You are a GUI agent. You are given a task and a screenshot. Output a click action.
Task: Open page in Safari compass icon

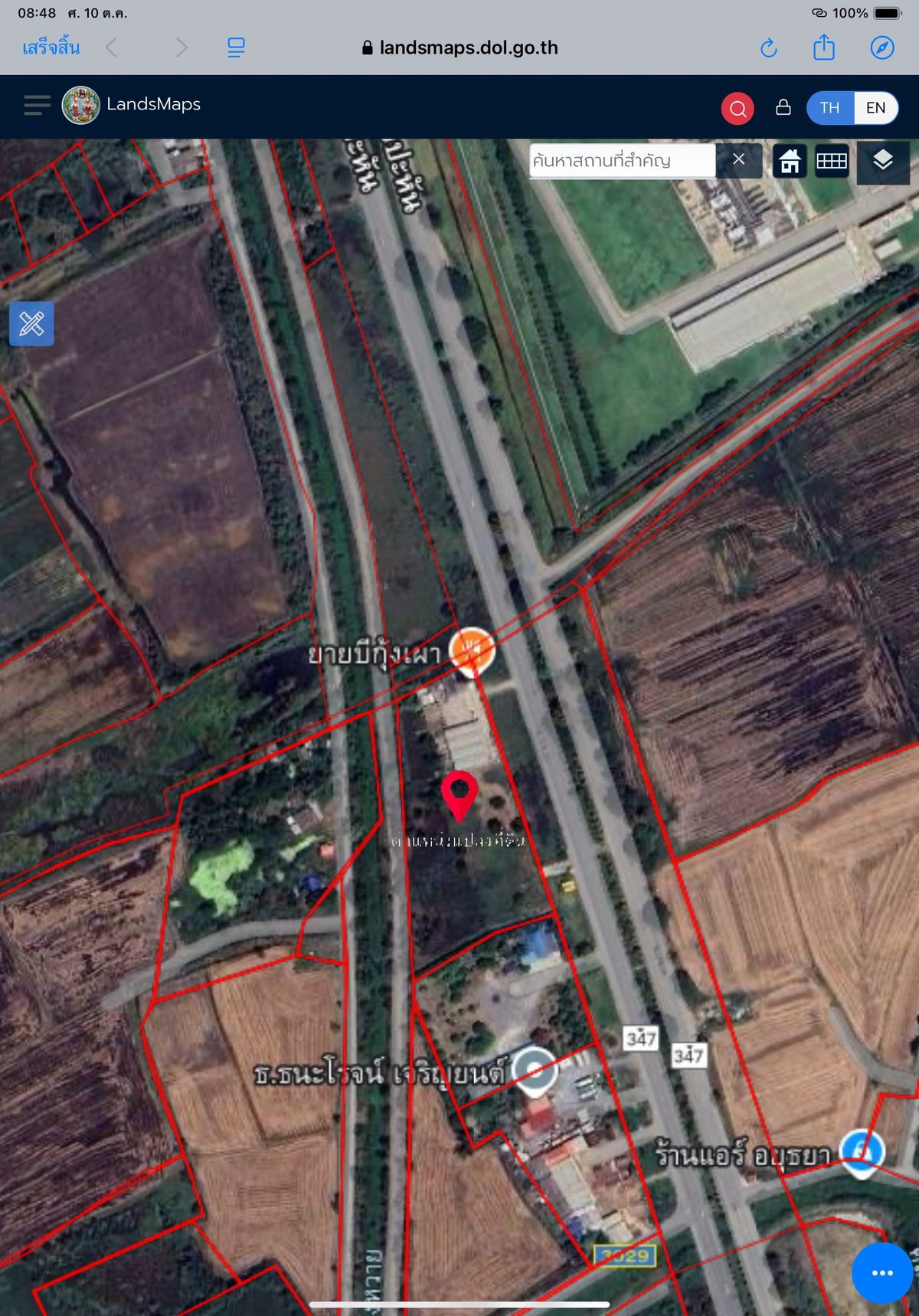point(882,47)
